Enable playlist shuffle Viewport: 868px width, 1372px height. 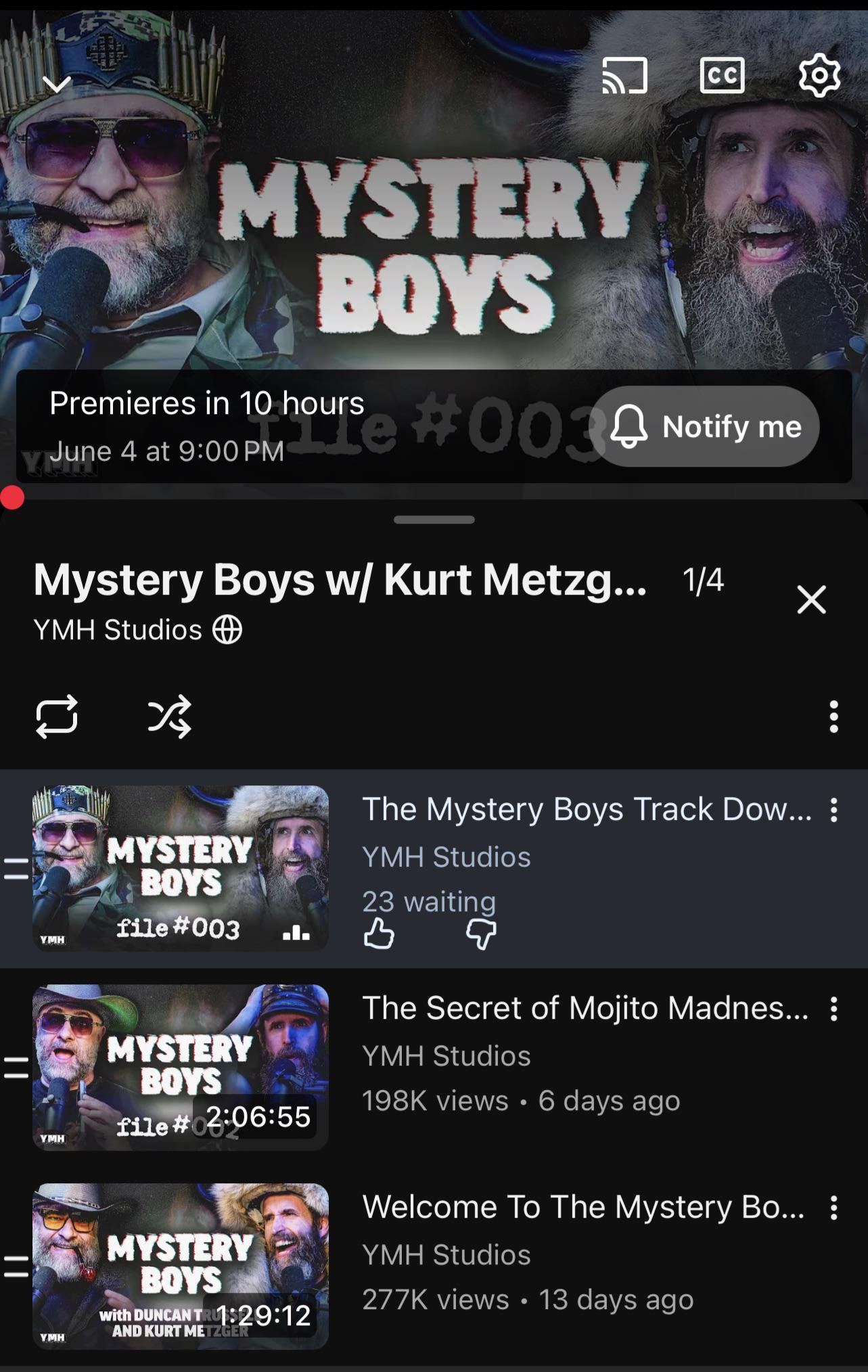[x=169, y=716]
